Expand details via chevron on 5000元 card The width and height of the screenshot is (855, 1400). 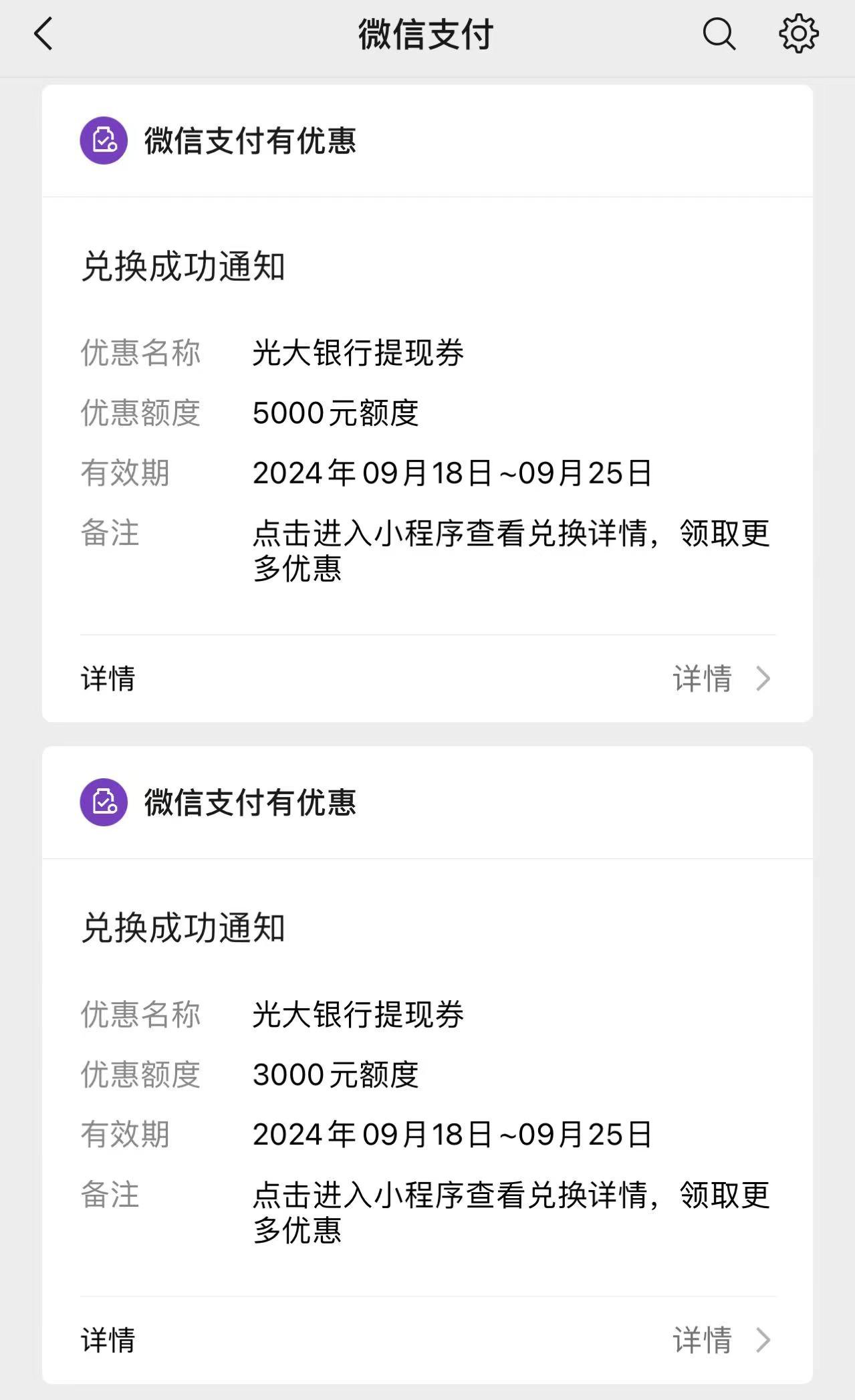point(762,678)
